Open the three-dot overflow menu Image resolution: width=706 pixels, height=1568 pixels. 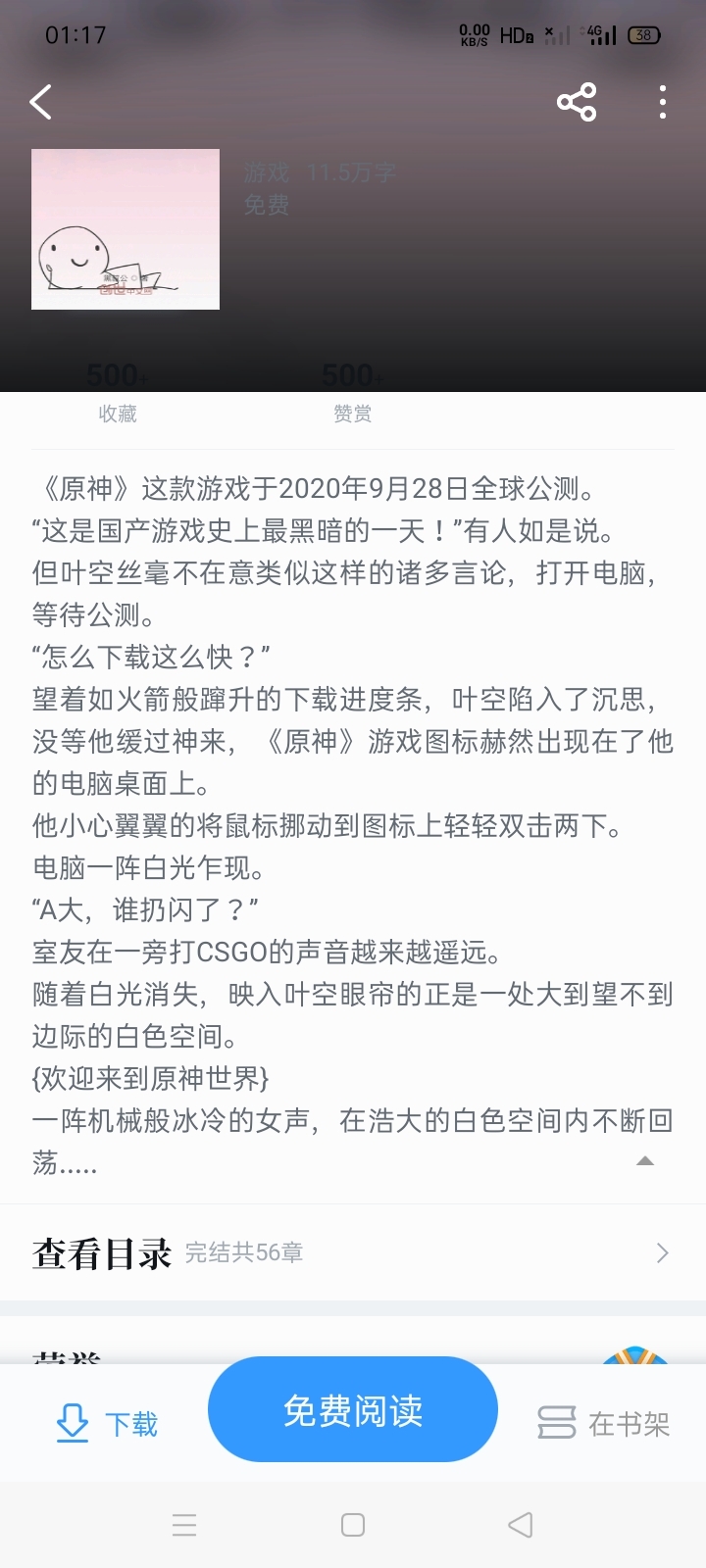(x=663, y=102)
